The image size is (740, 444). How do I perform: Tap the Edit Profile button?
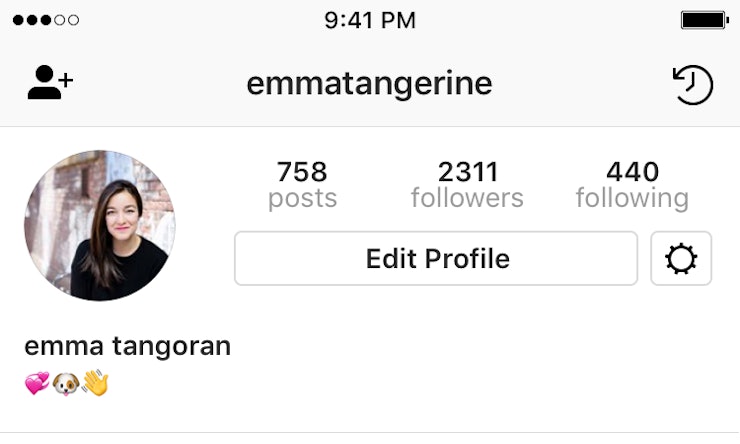coord(436,259)
